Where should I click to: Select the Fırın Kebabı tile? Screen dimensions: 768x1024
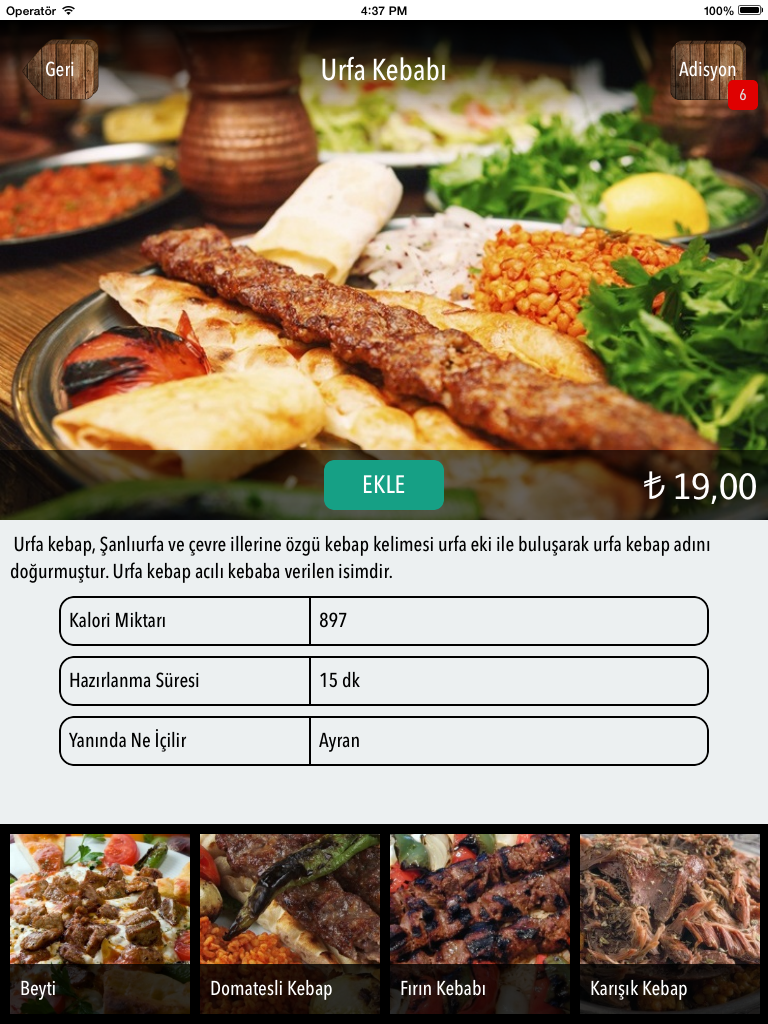tap(480, 922)
